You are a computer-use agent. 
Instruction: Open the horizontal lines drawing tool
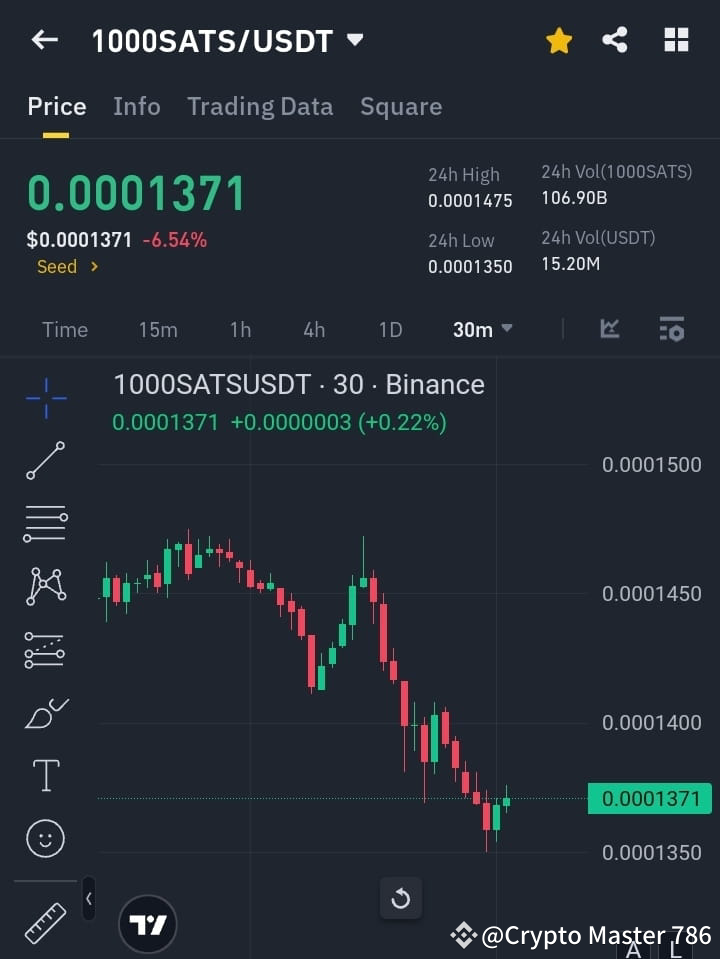44,524
